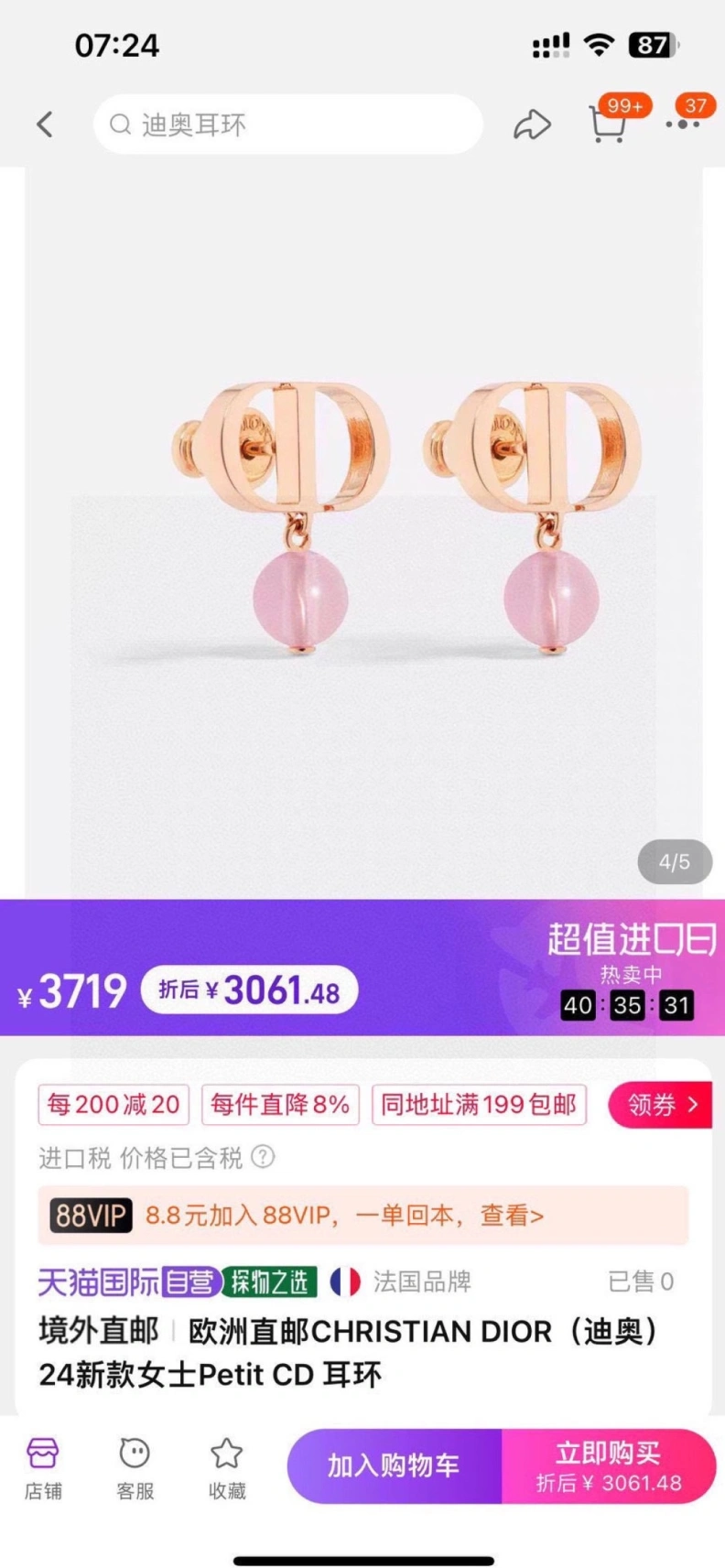Viewport: 725px width, 1568px height.
Task: Share this product
Action: pos(532,125)
